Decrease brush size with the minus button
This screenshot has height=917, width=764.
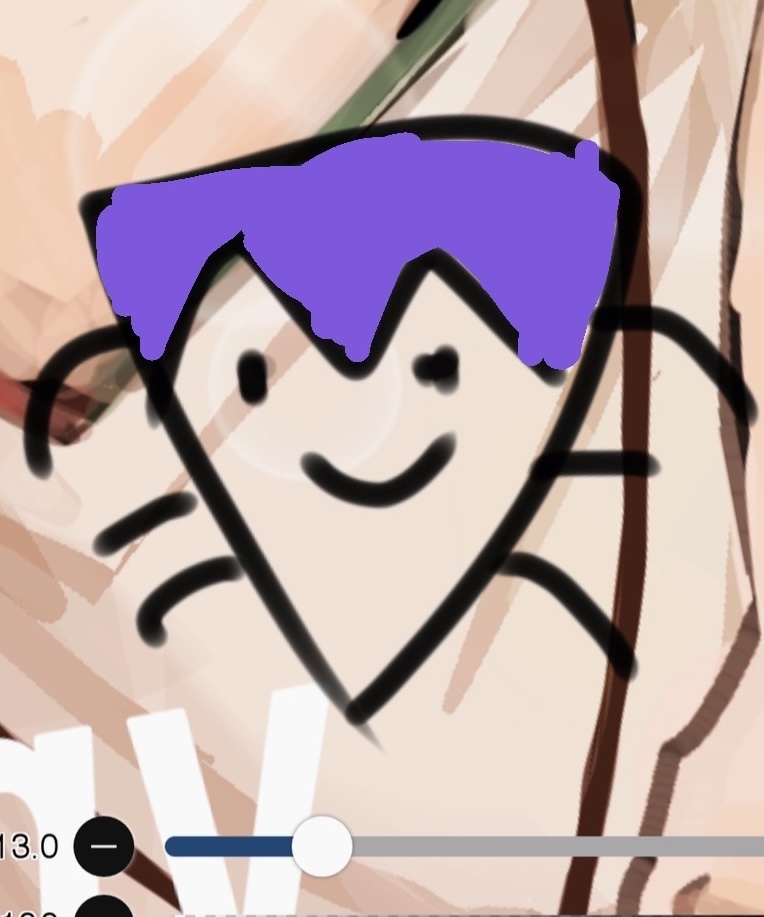click(x=103, y=846)
